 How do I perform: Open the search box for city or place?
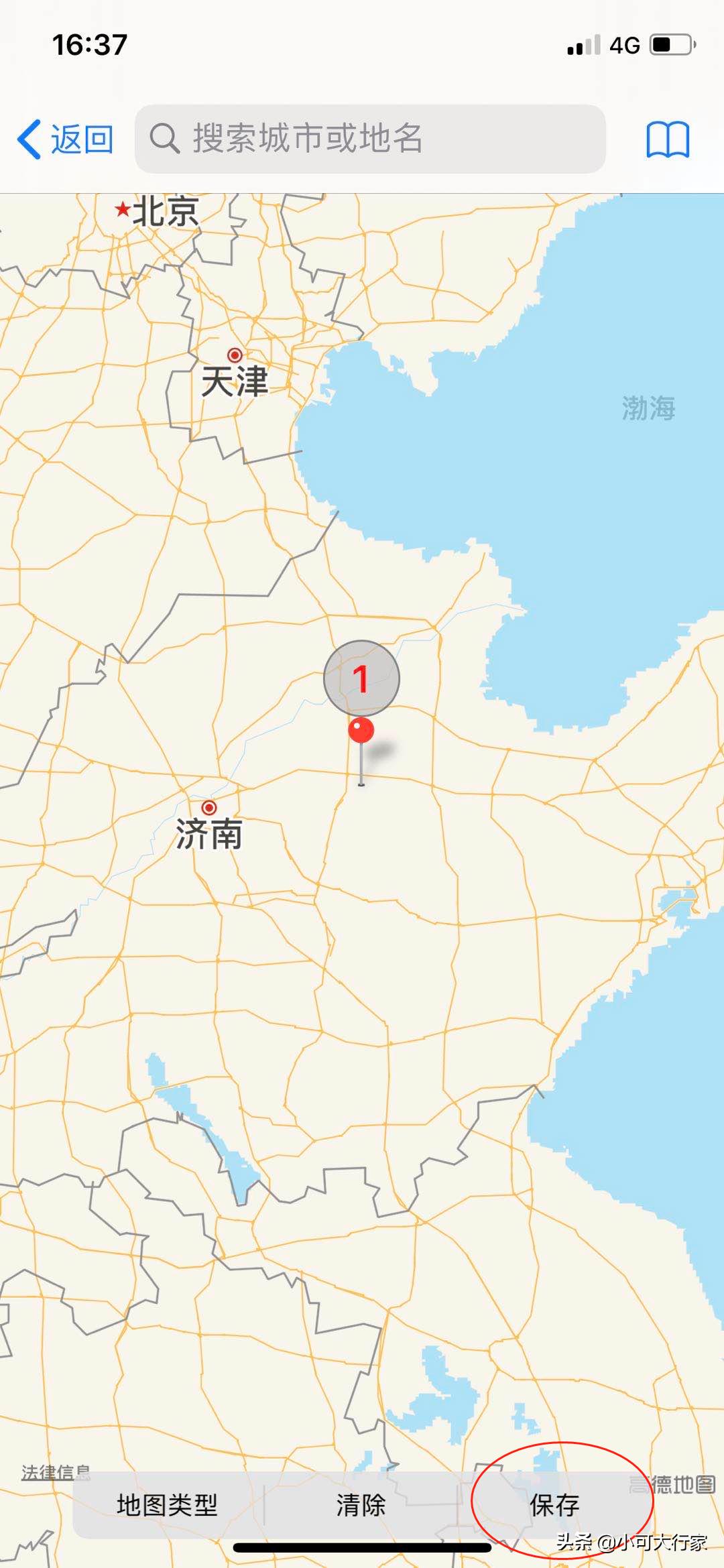click(370, 139)
